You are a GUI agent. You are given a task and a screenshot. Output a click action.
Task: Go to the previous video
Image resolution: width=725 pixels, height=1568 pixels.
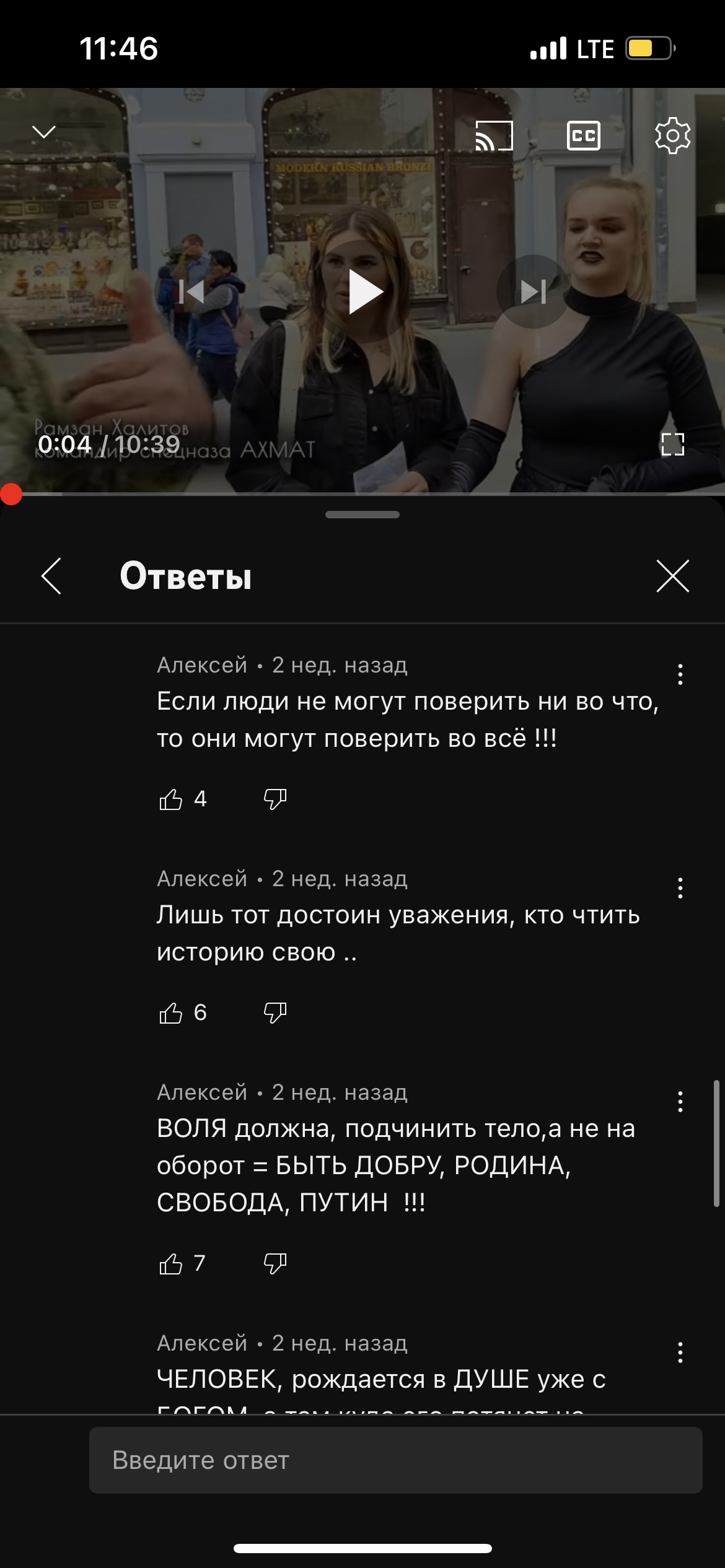[191, 292]
